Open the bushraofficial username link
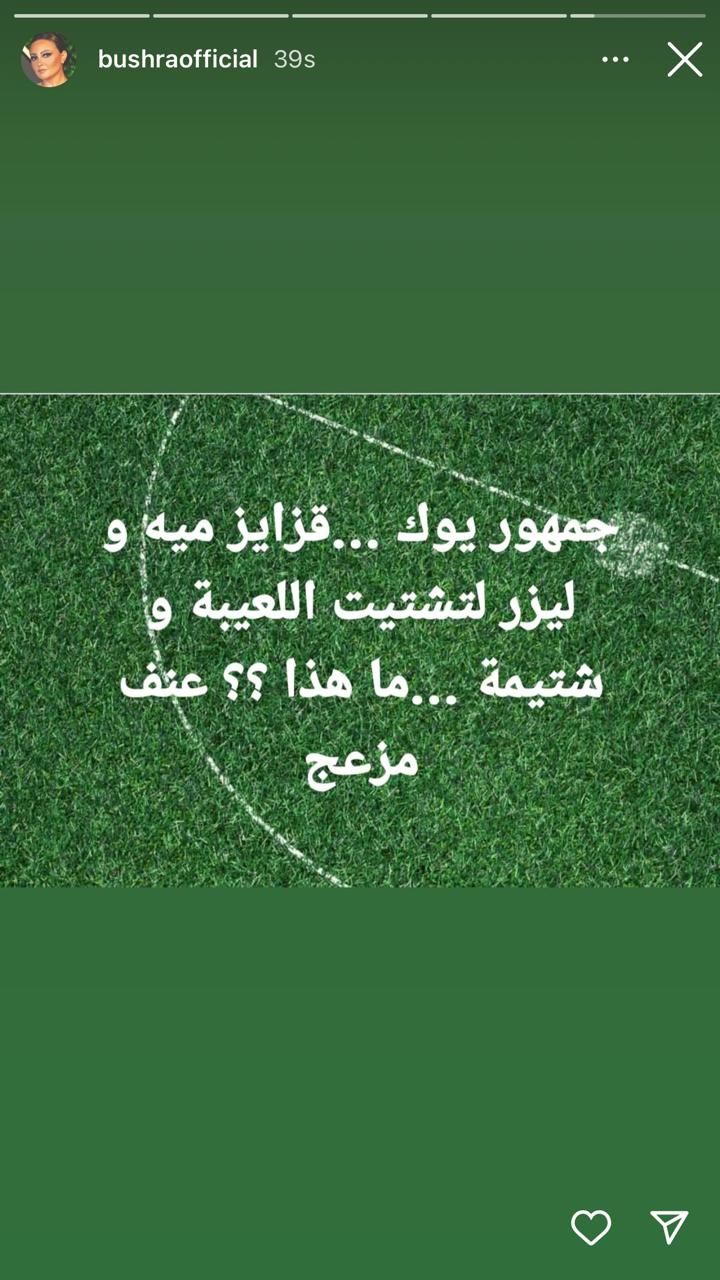Viewport: 720px width, 1280px height. pyautogui.click(x=177, y=60)
